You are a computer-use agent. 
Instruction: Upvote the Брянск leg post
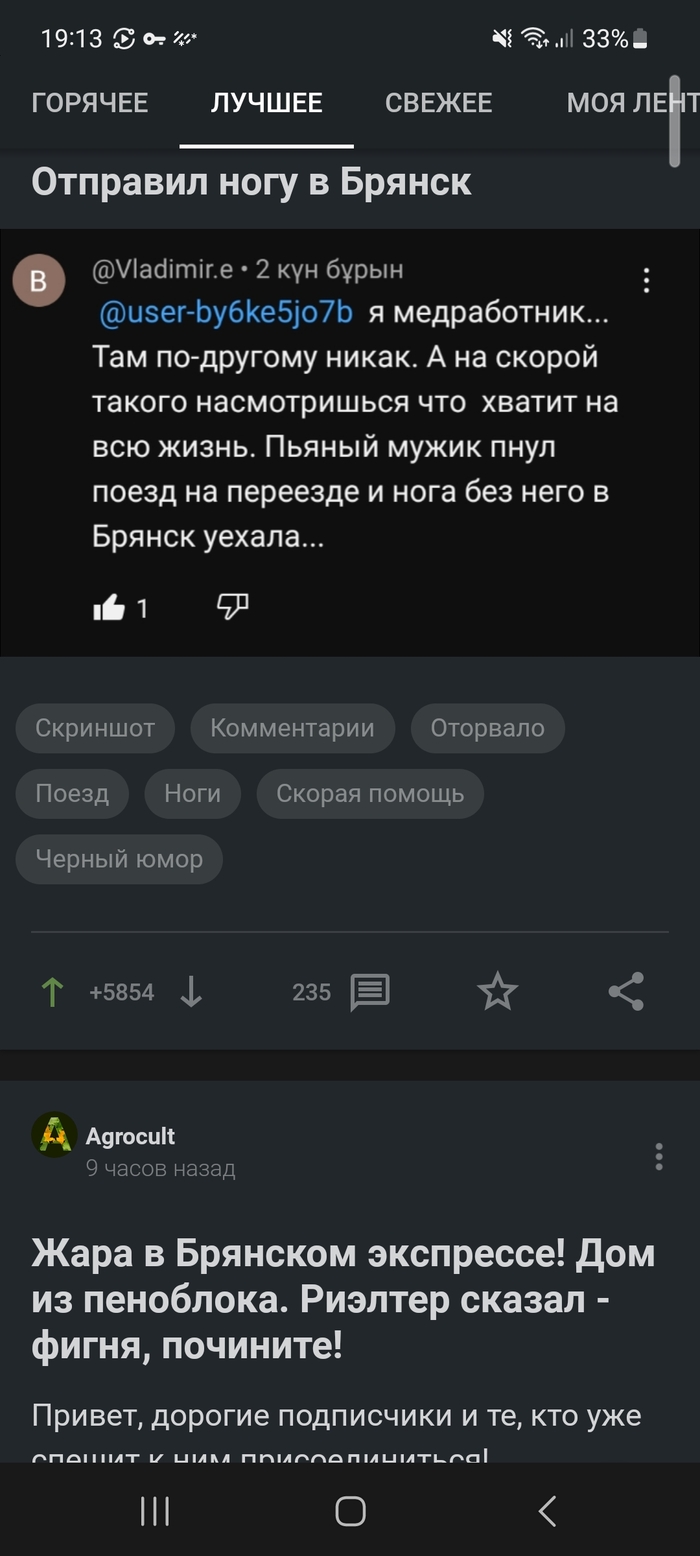point(52,992)
